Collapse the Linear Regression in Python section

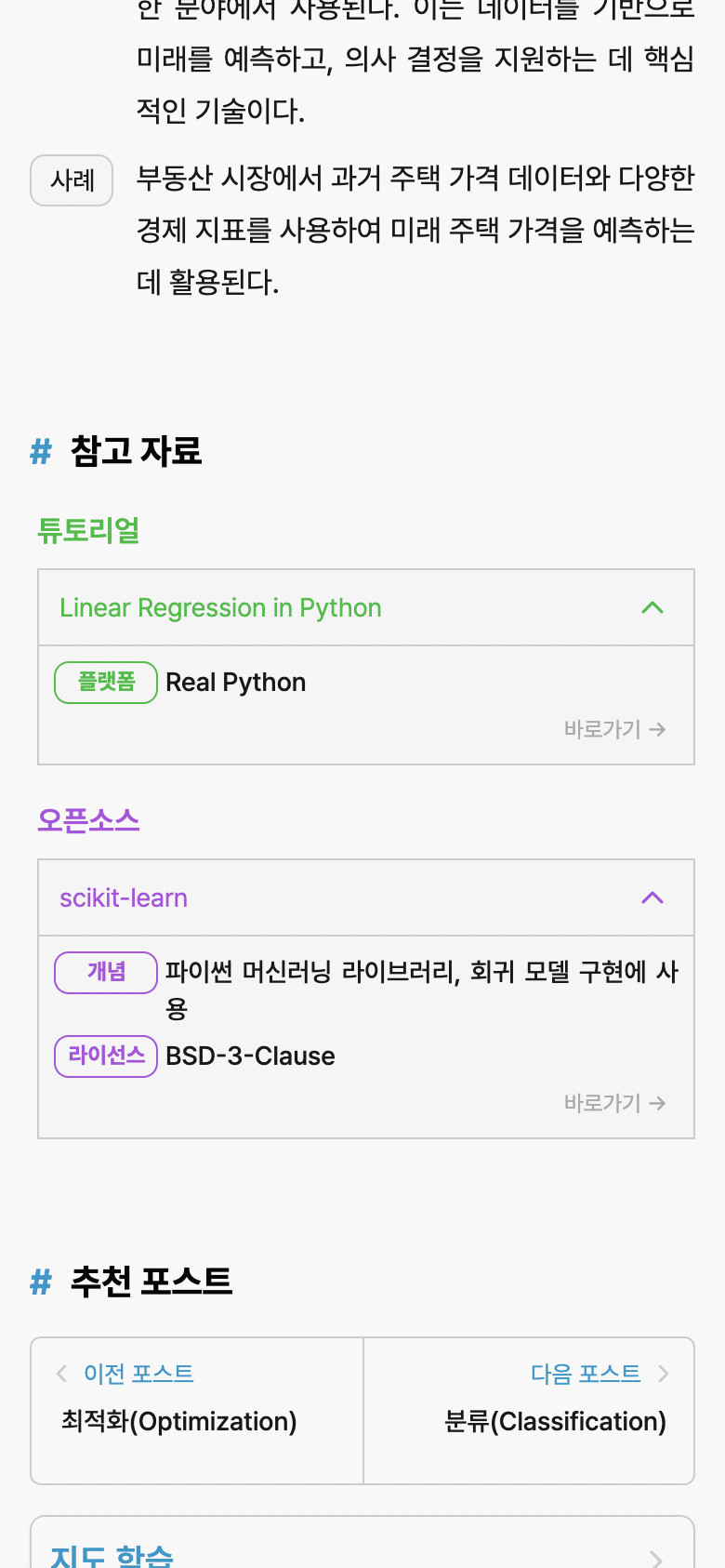click(x=652, y=608)
